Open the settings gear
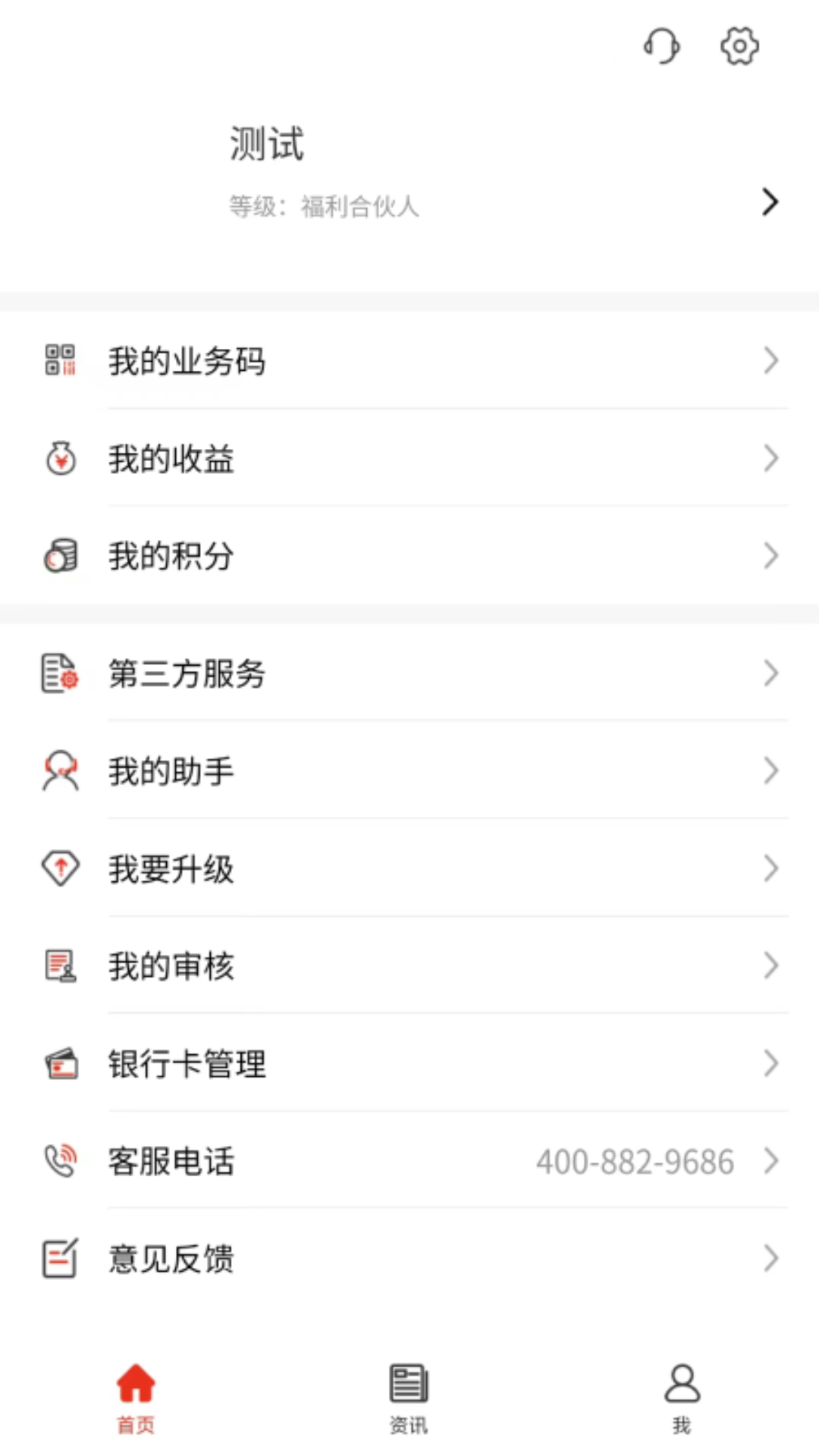The height and width of the screenshot is (1456, 819). click(x=739, y=46)
